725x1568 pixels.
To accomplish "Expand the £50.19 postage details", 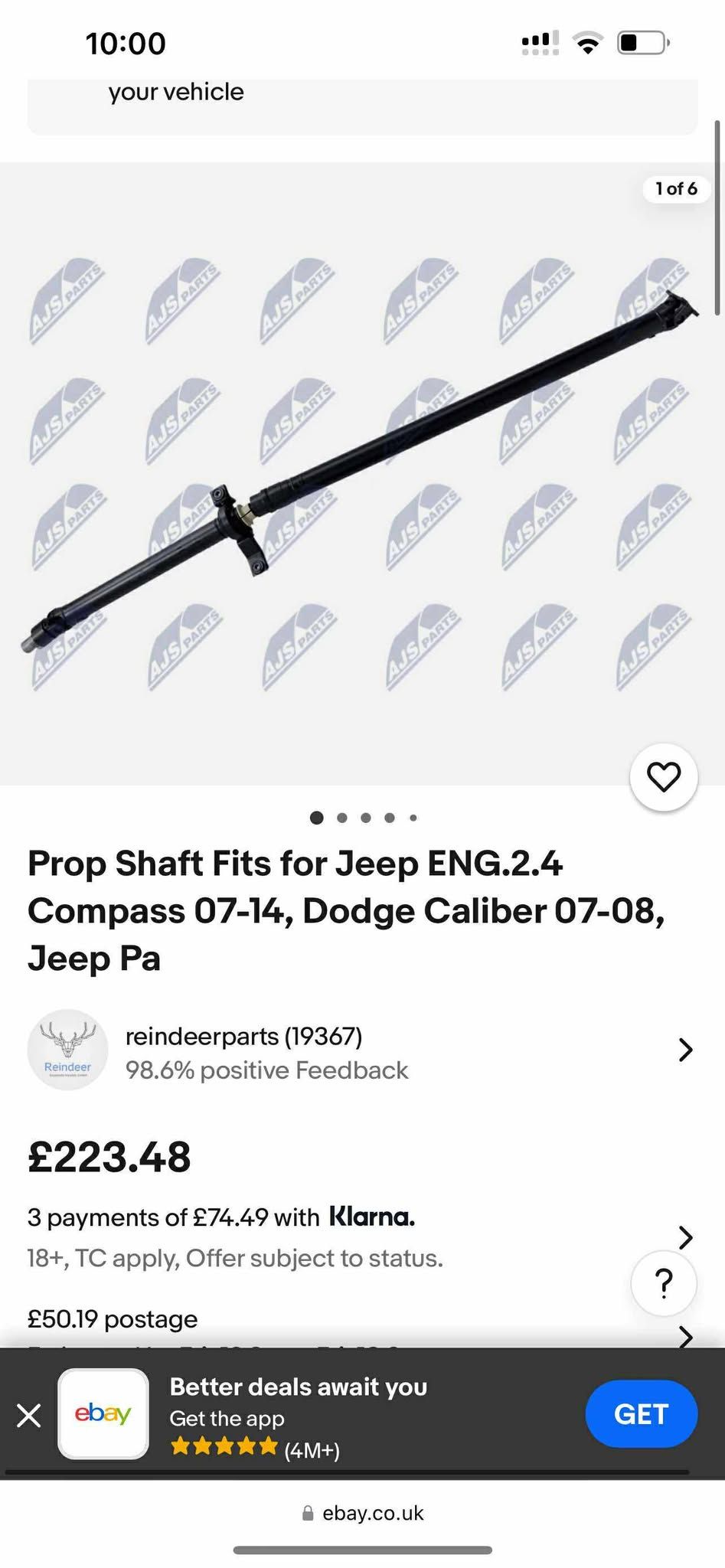I will (x=684, y=1335).
